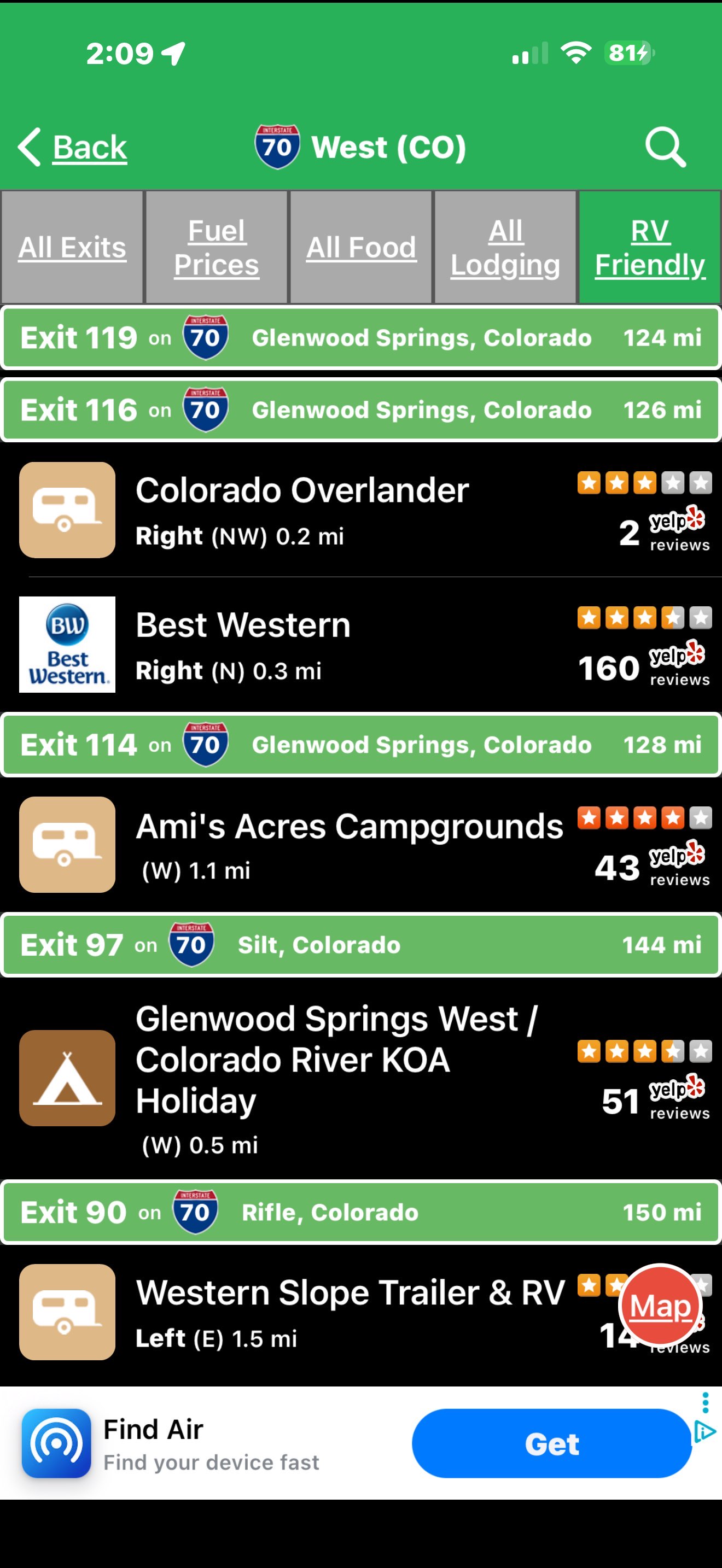Open Exit 90 Rifle header
Screen dimensions: 722x1568
361,1212
